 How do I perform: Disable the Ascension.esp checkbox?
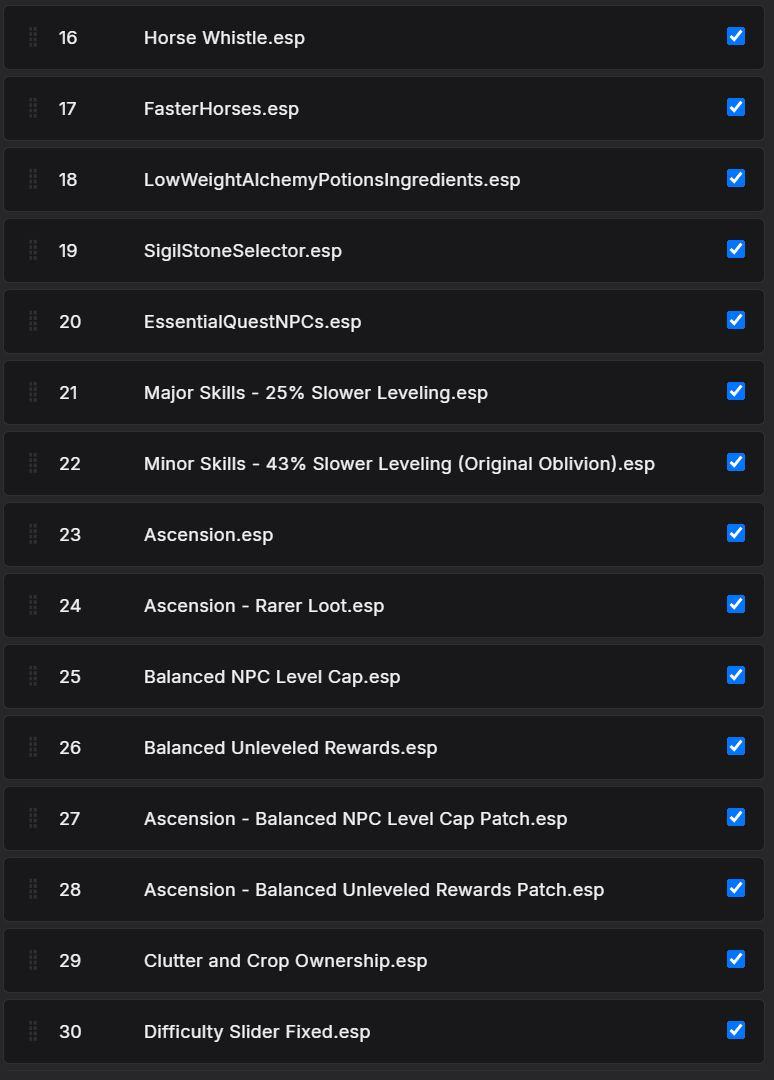736,533
